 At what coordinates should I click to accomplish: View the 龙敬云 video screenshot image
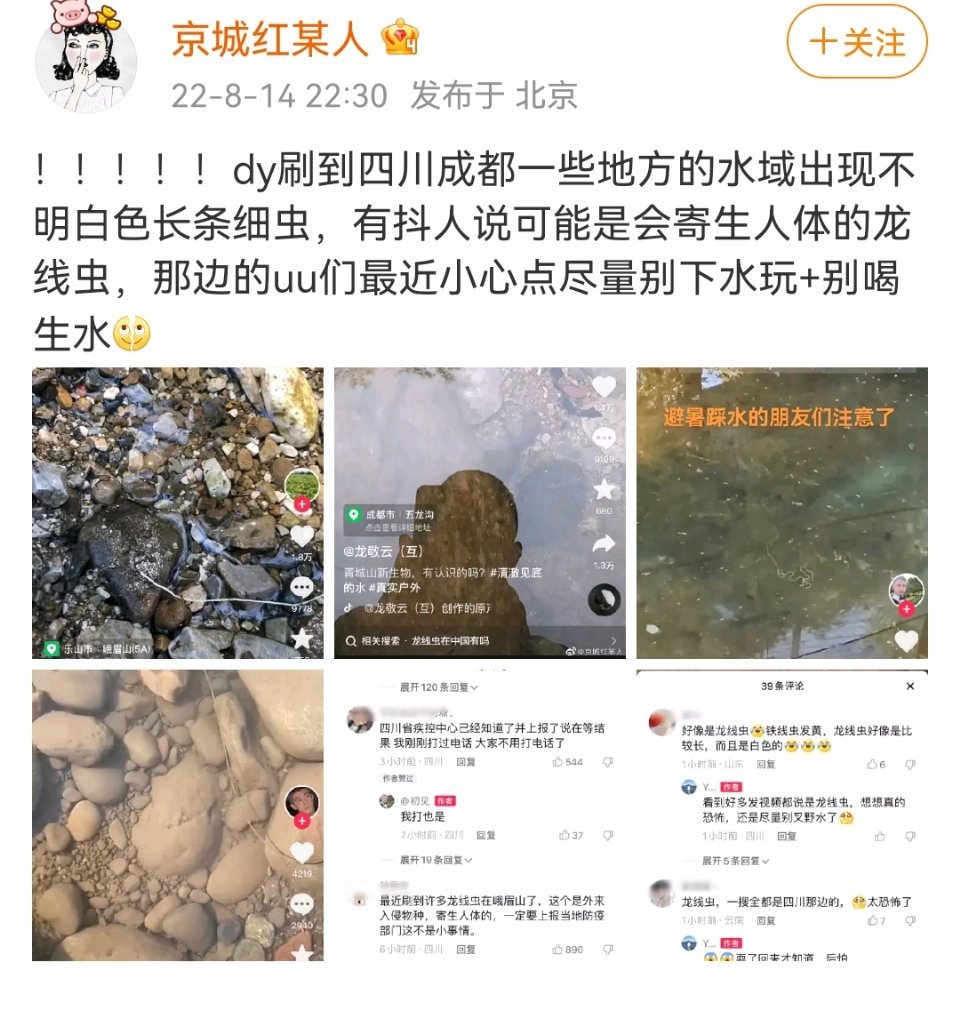tap(480, 512)
